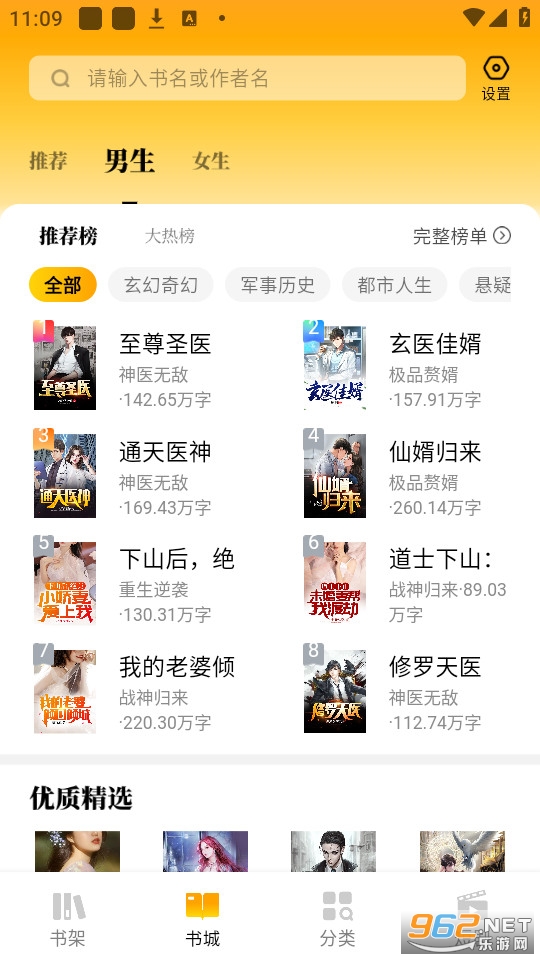Switch to the 推荐 top tab
Viewport: 540px width, 960px height.
coord(48,161)
